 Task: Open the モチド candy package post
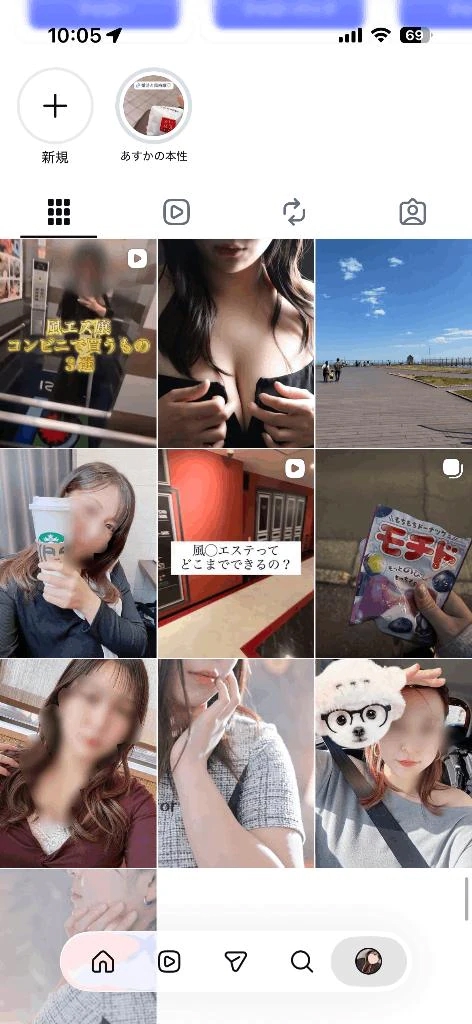click(394, 553)
